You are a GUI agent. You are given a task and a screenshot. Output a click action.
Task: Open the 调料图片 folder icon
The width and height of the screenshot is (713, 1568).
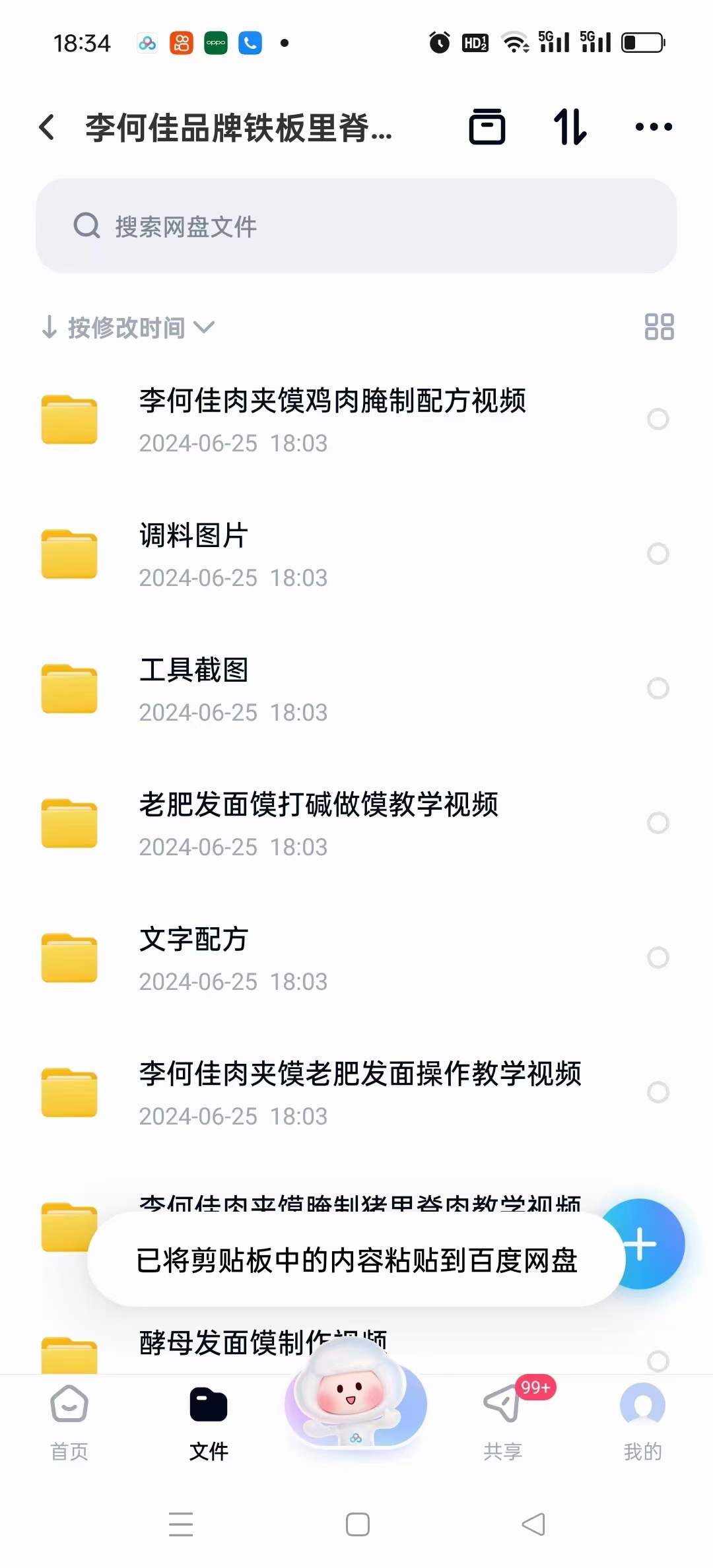tap(69, 553)
